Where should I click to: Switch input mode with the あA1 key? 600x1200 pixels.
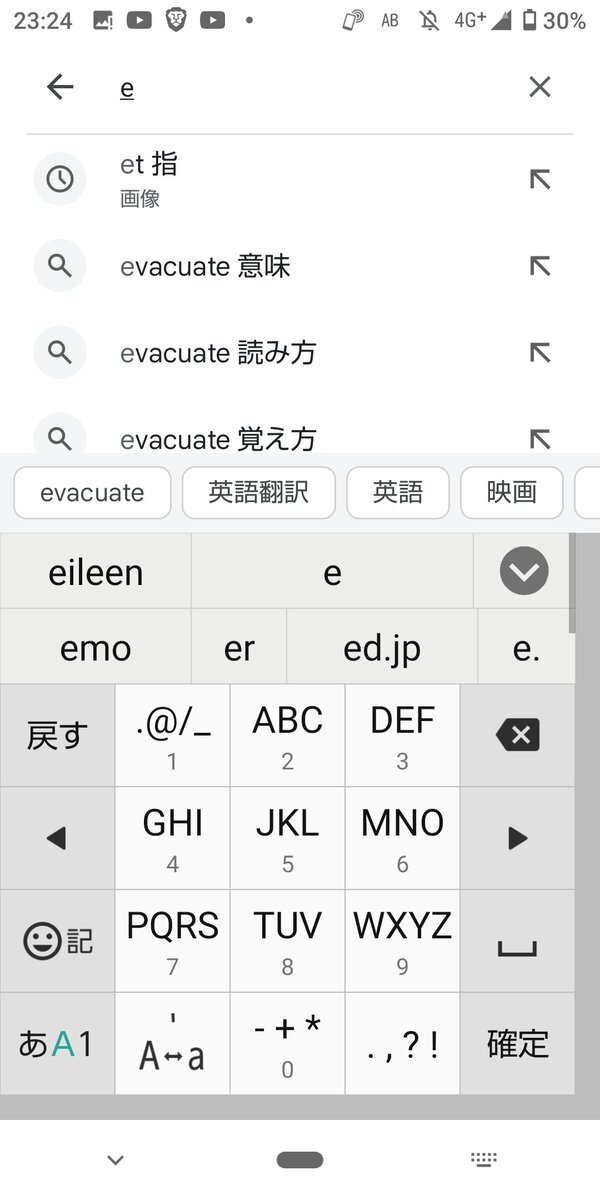pyautogui.click(x=57, y=1043)
